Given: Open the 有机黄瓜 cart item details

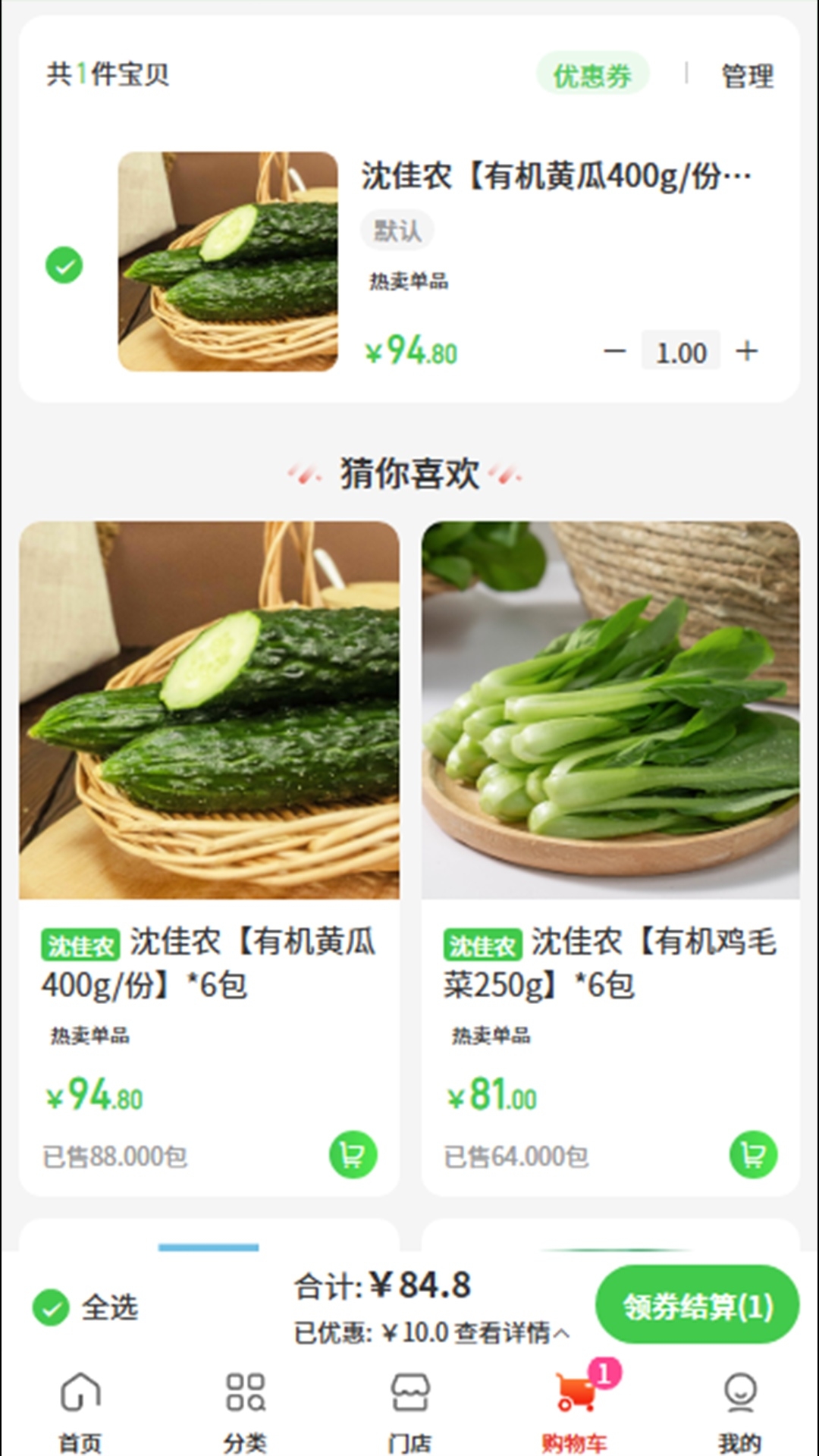Looking at the screenshot, I should (x=555, y=177).
